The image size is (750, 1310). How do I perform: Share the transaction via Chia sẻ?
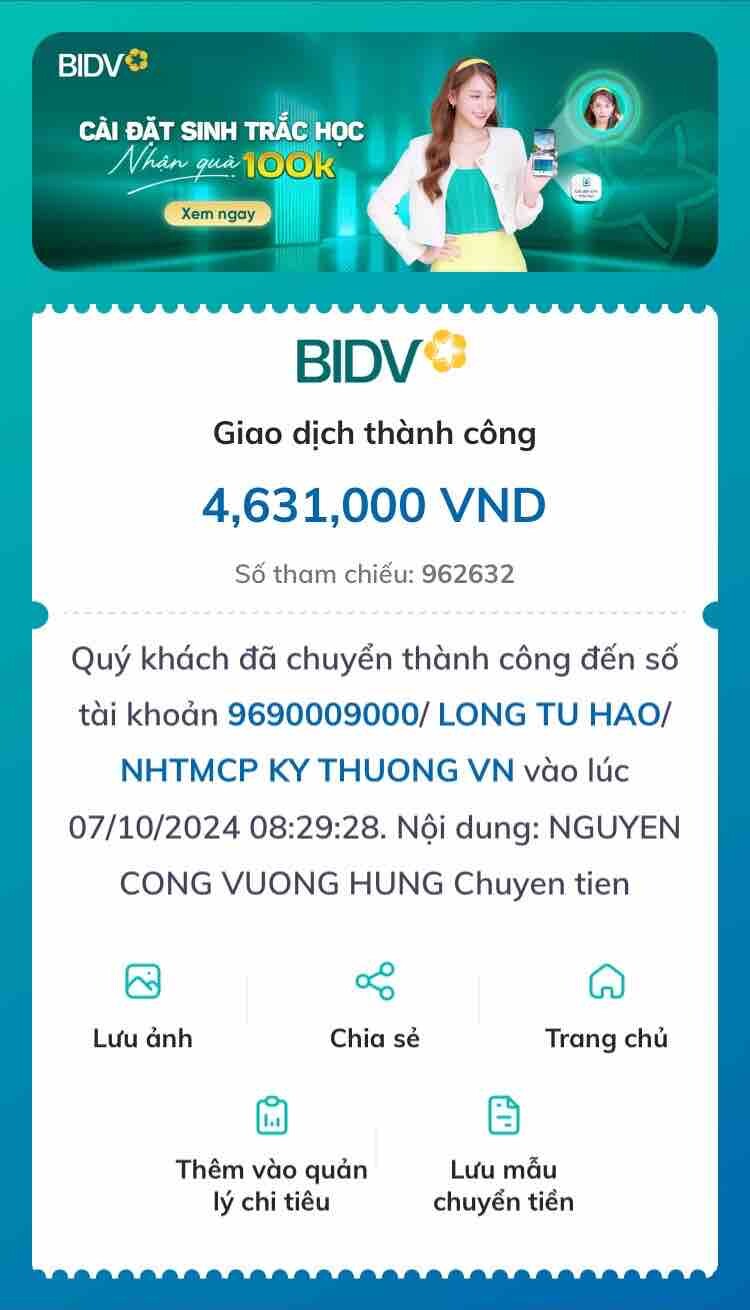click(x=375, y=1005)
